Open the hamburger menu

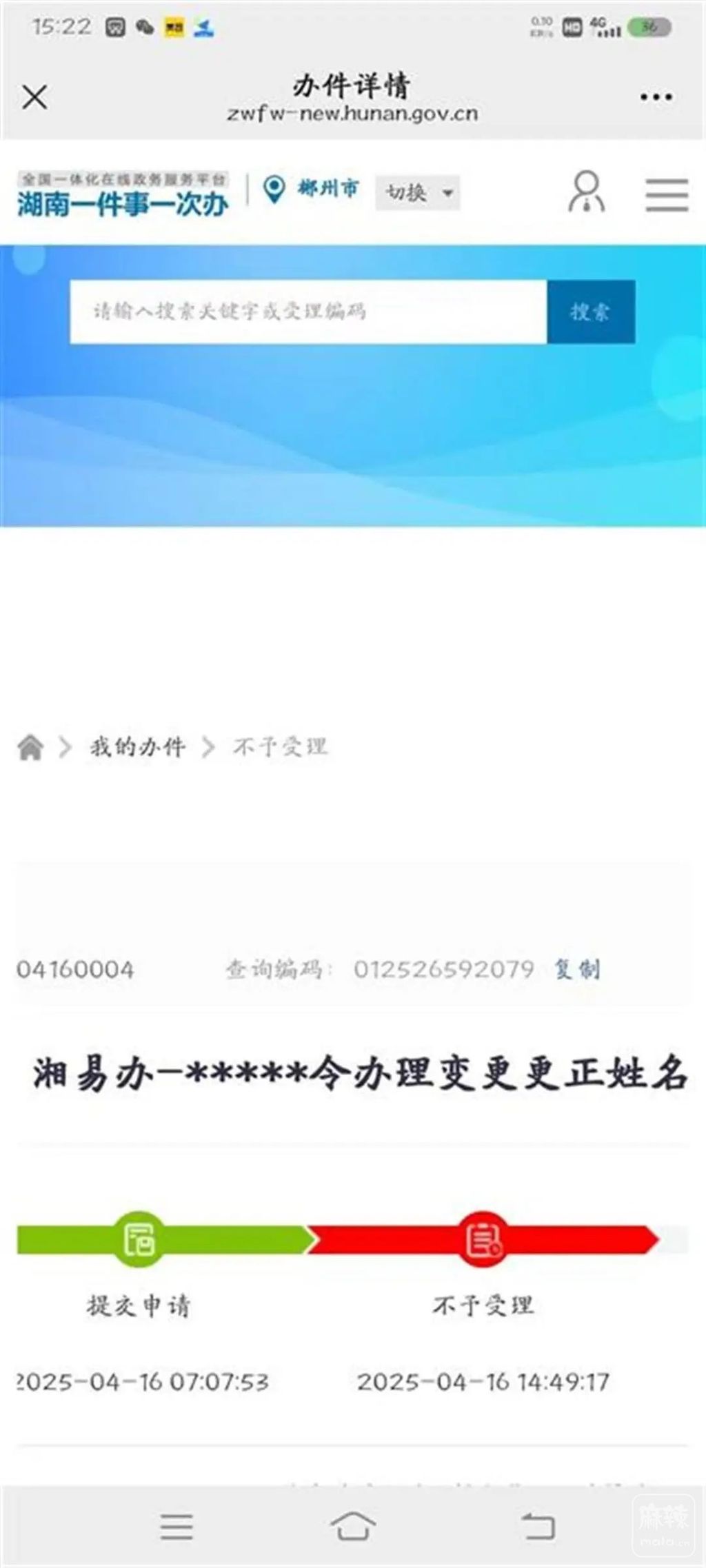tap(666, 194)
